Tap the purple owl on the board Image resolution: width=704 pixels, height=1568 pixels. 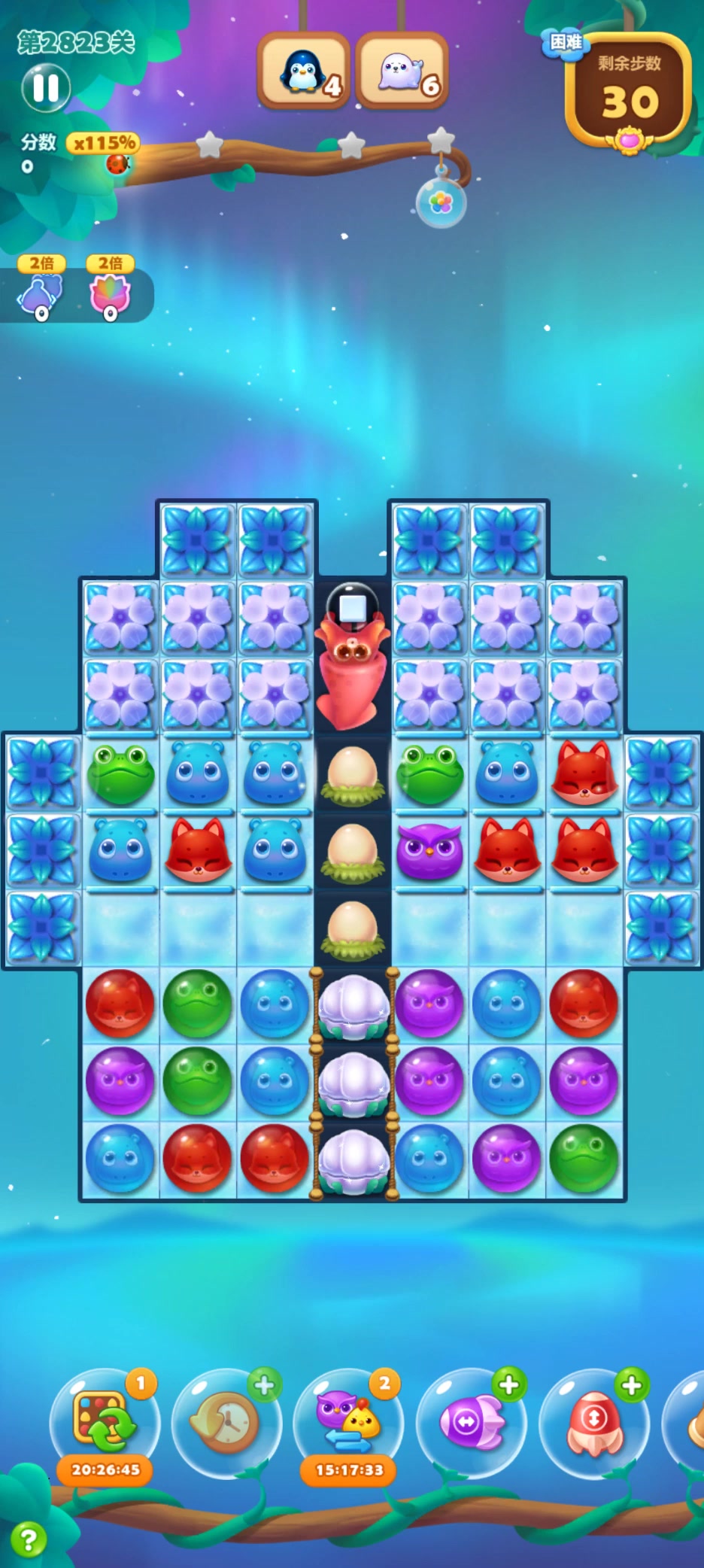[429, 850]
